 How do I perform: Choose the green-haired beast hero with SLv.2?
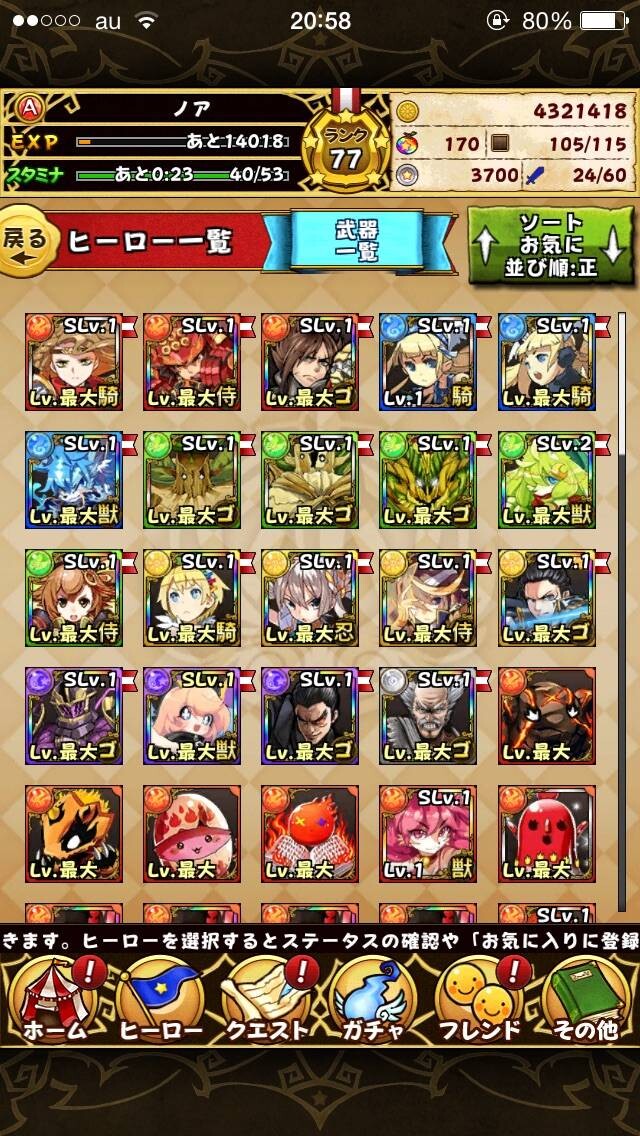(547, 480)
